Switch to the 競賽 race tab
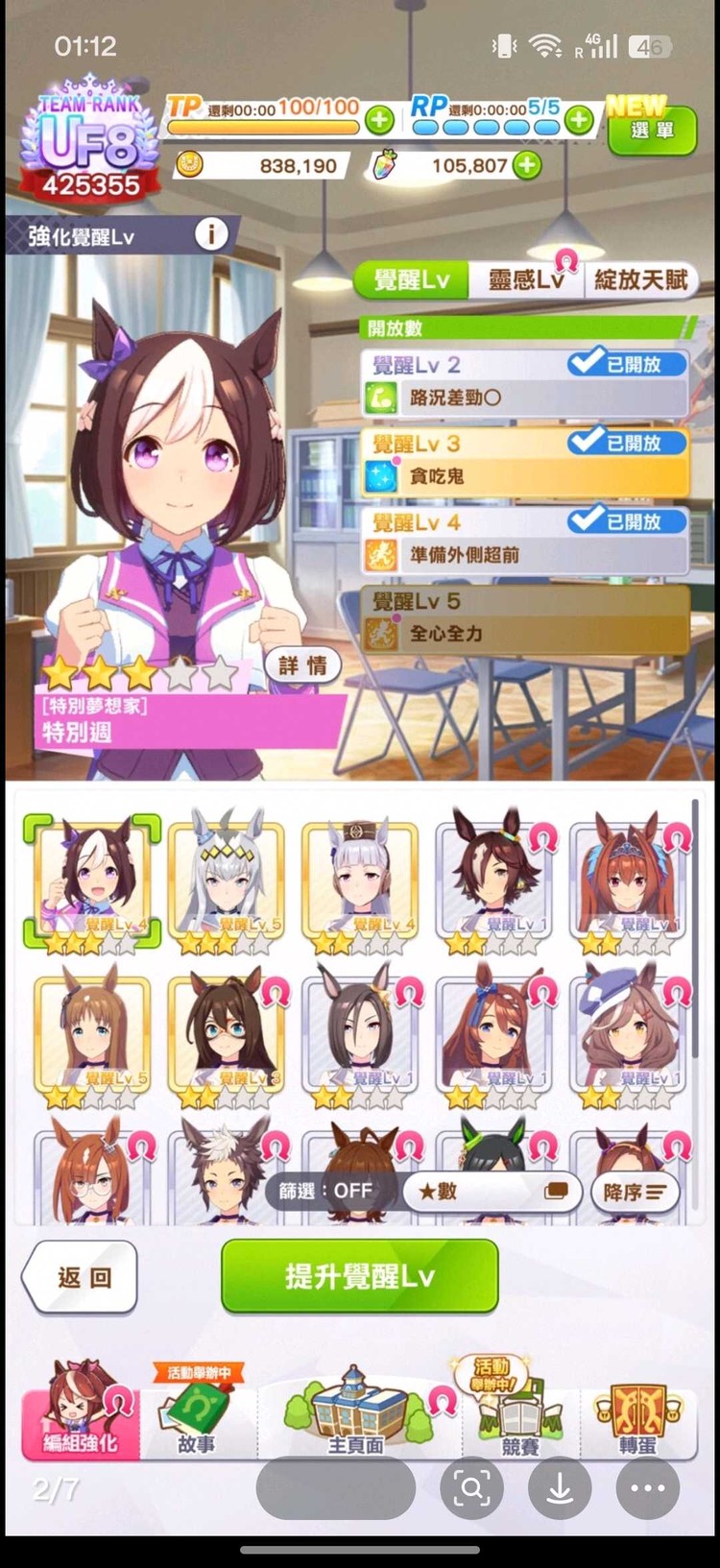 tap(519, 1421)
